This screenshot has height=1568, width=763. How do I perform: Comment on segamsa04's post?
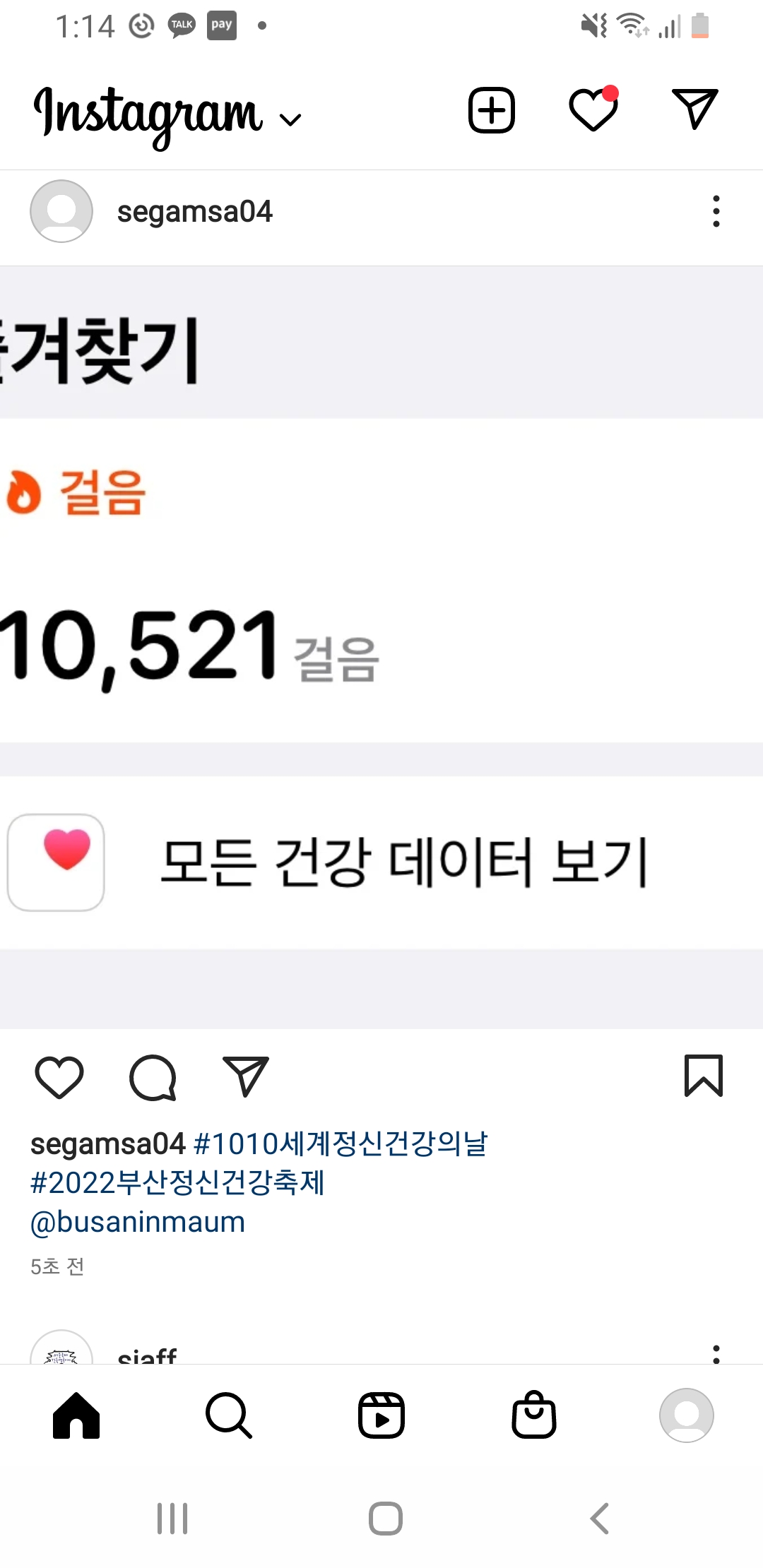(x=153, y=1077)
